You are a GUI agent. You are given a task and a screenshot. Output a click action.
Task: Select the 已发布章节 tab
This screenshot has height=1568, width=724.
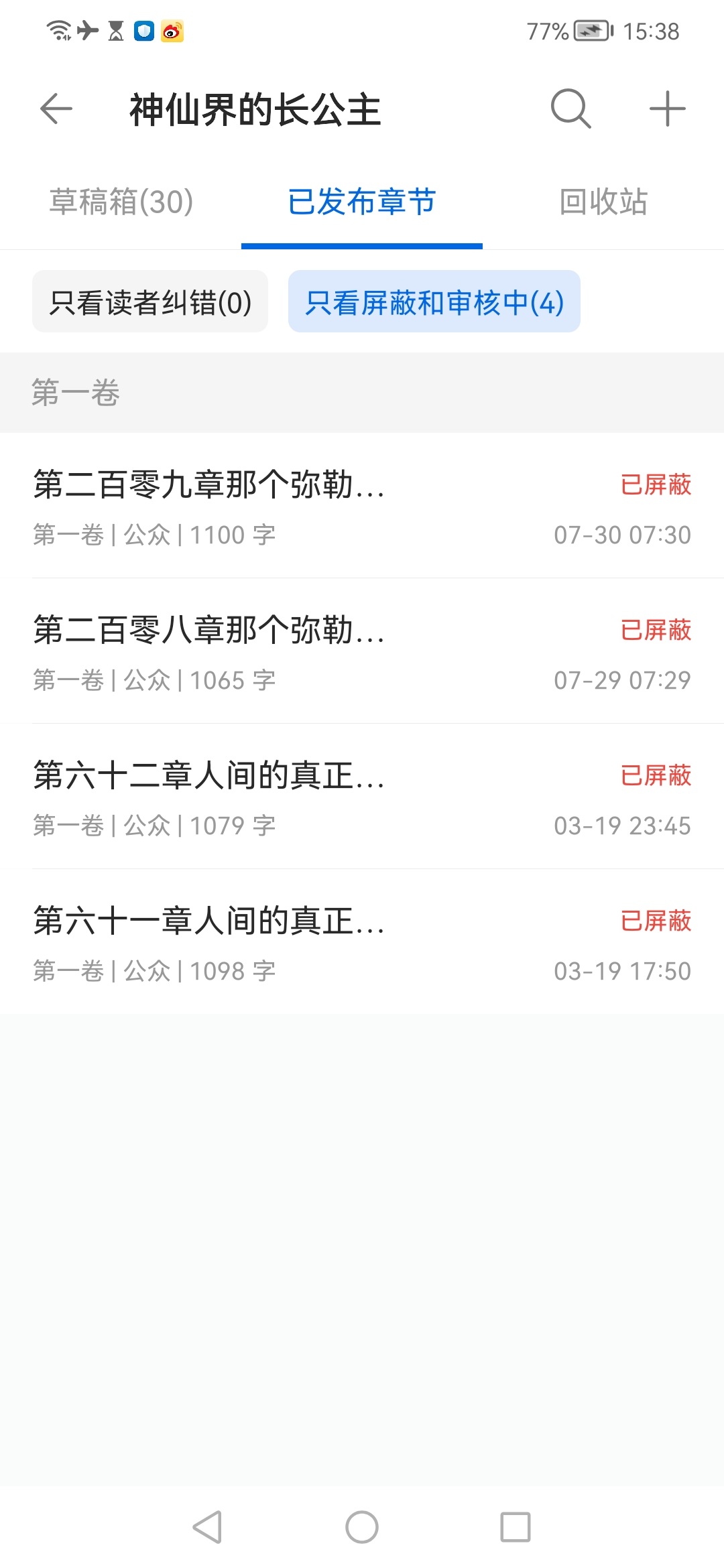pos(362,202)
